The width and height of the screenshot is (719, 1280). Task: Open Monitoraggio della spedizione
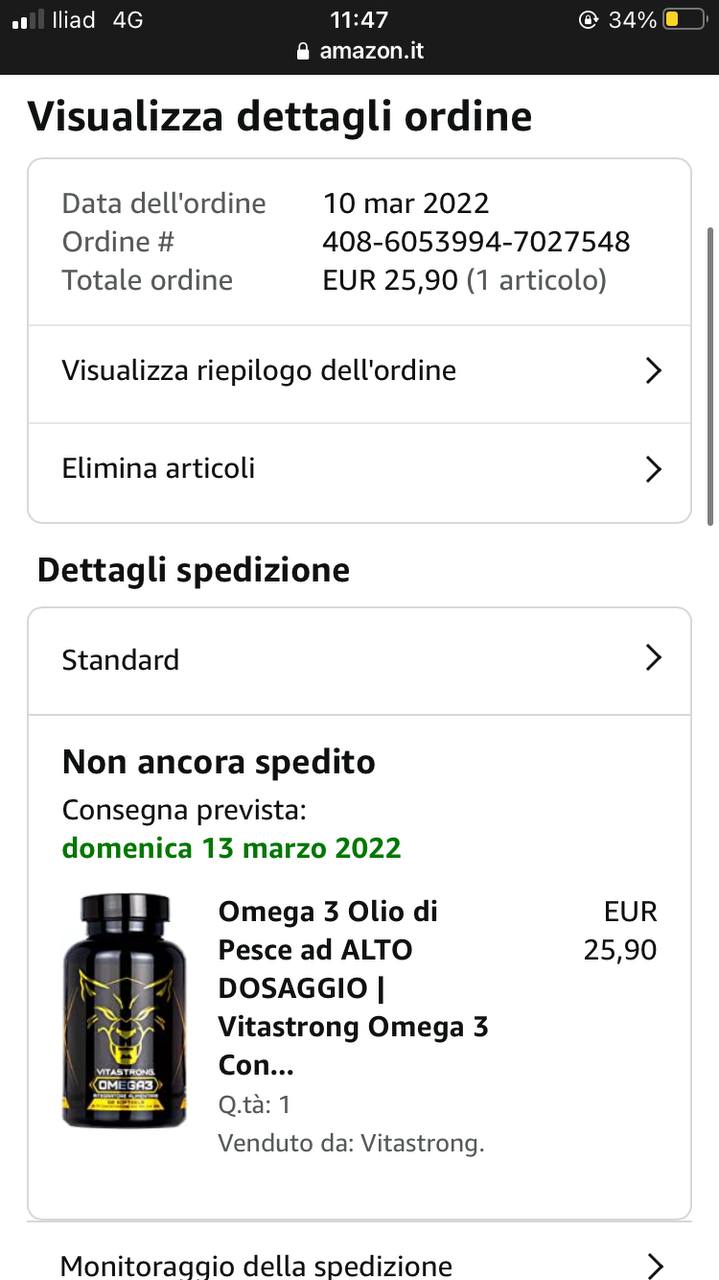pos(358,1265)
